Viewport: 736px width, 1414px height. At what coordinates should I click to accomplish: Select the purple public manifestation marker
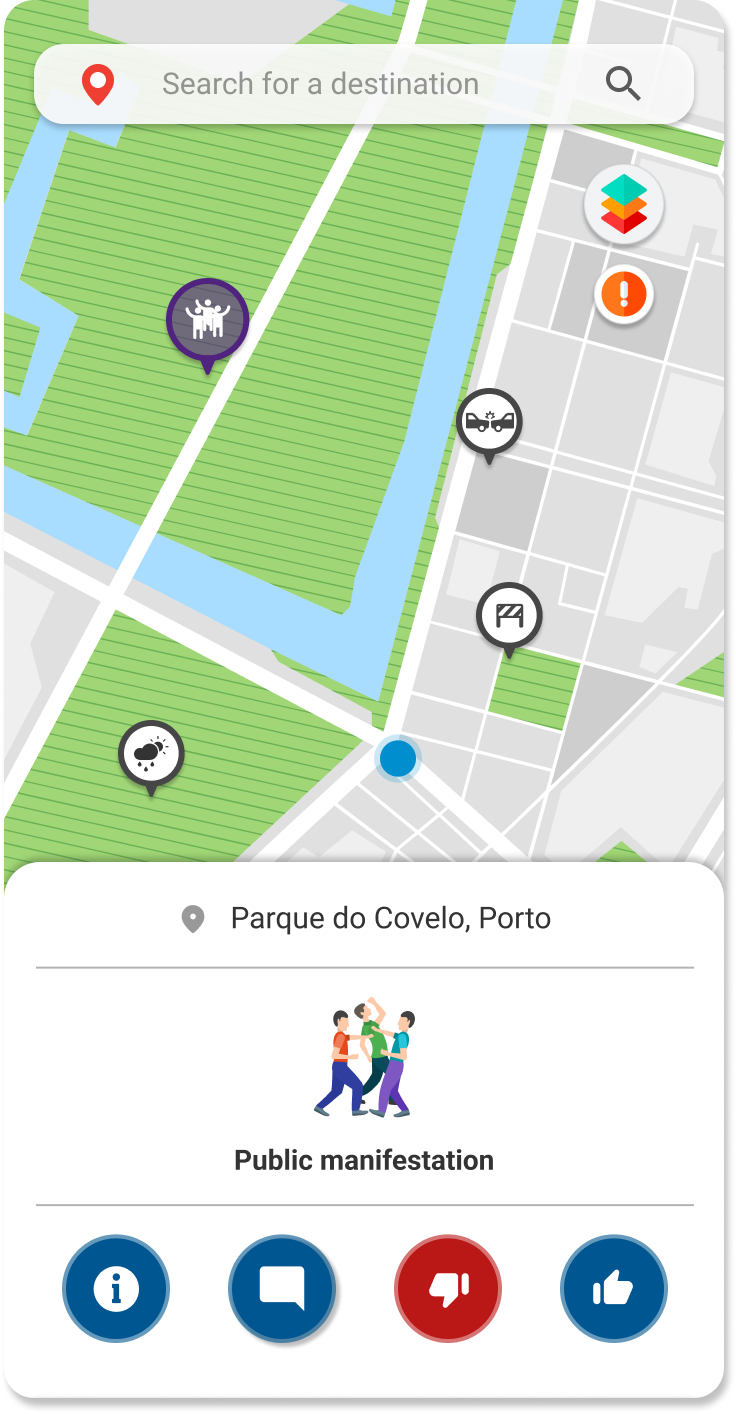pyautogui.click(x=207, y=319)
